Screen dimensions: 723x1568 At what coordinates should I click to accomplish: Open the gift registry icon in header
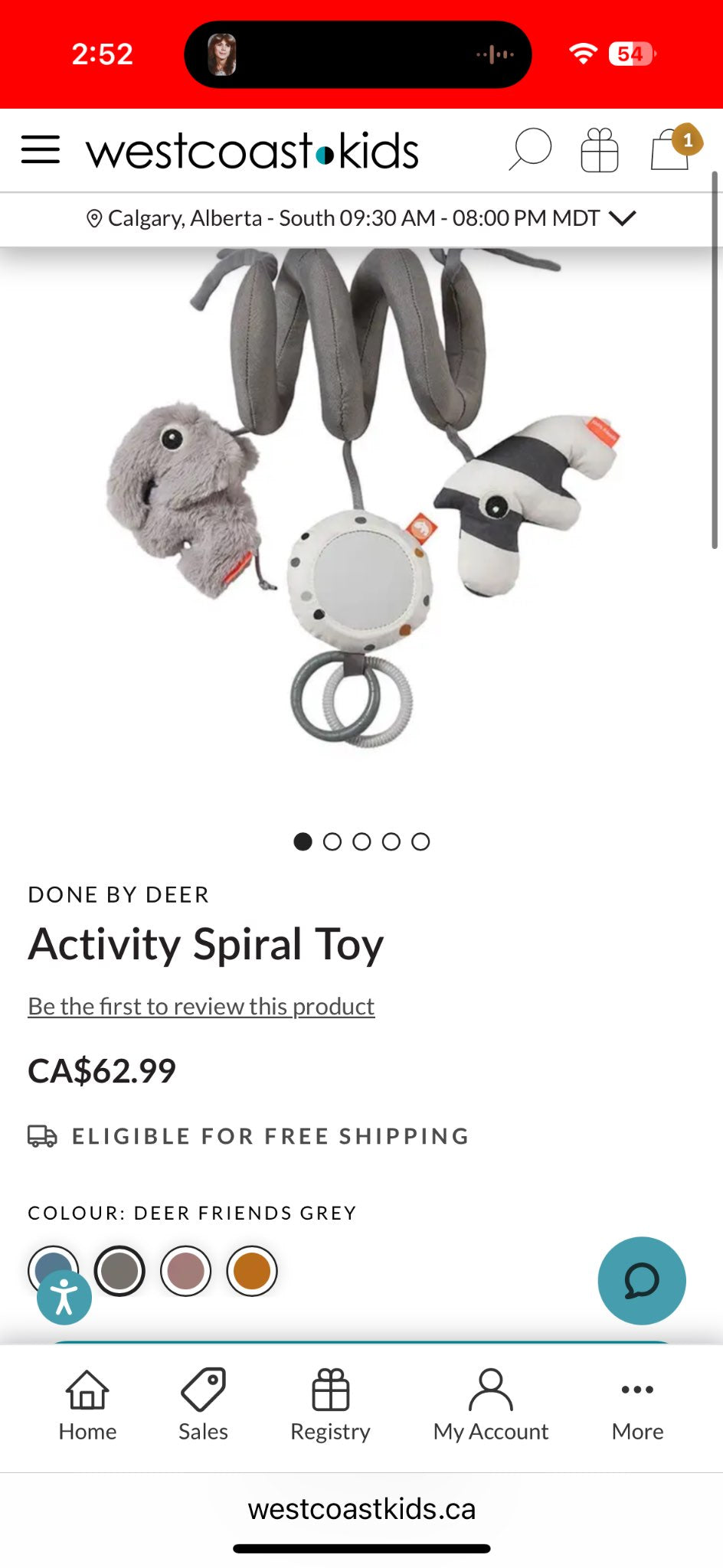click(x=600, y=149)
